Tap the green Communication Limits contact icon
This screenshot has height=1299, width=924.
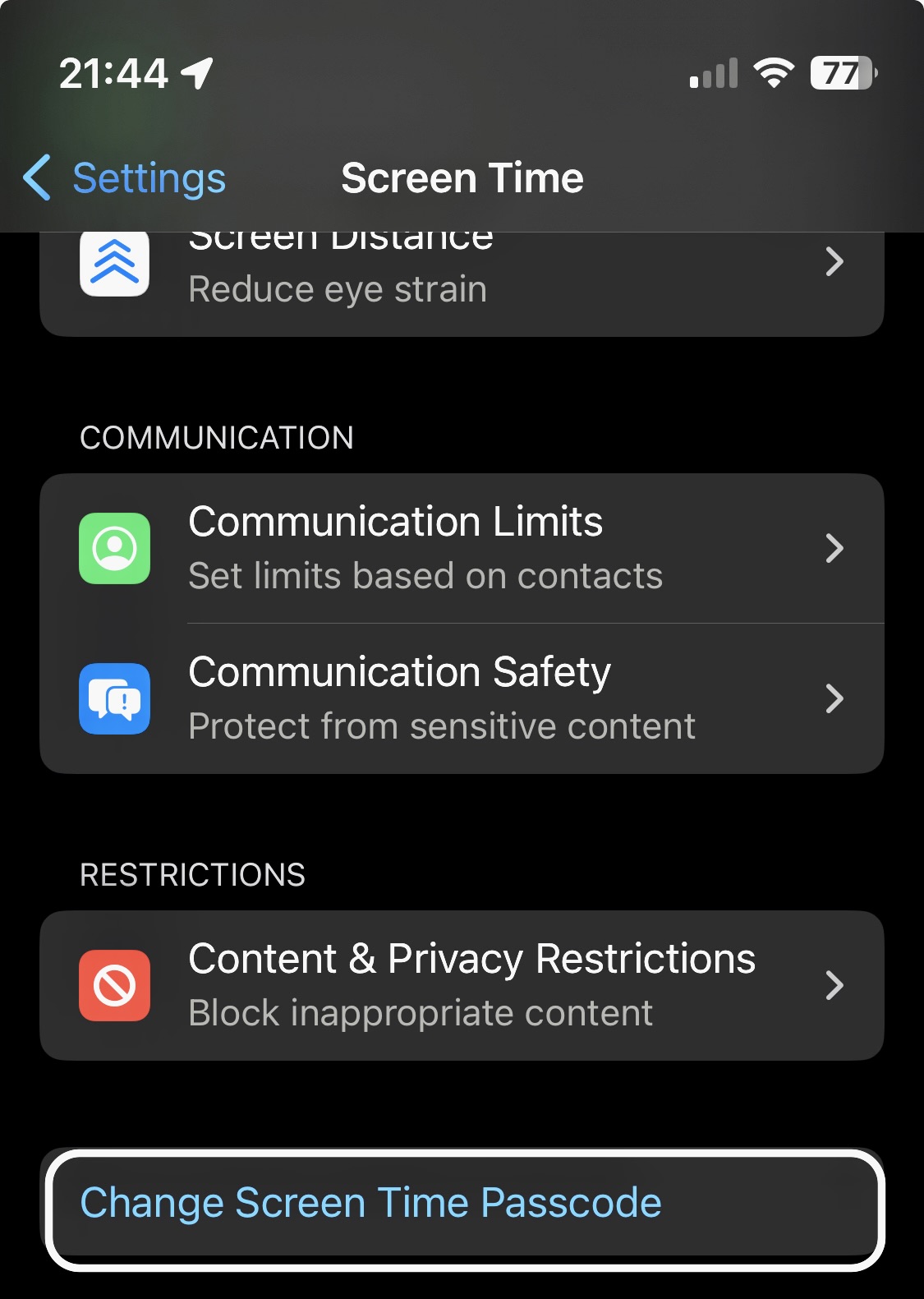tap(115, 548)
